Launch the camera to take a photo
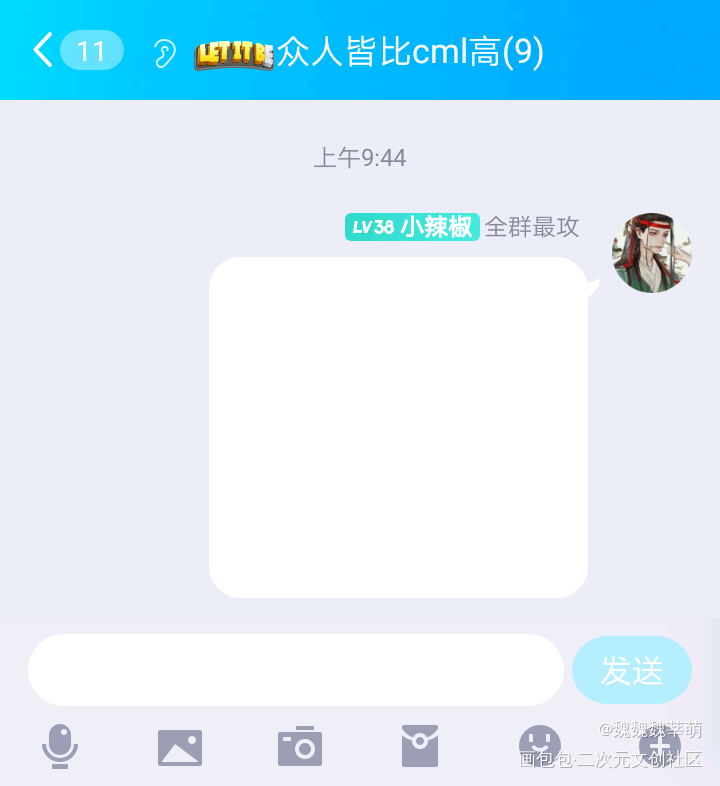Image resolution: width=720 pixels, height=786 pixels. [300, 746]
